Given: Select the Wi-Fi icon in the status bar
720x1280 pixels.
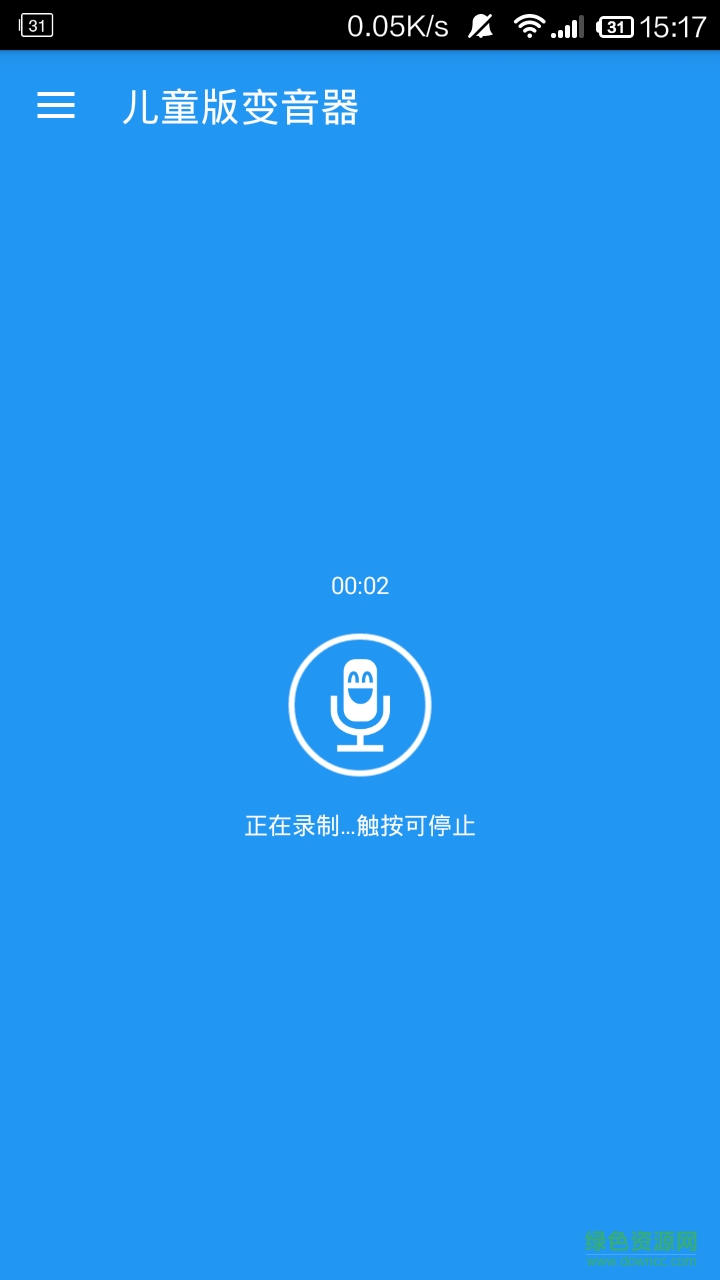Looking at the screenshot, I should point(527,26).
